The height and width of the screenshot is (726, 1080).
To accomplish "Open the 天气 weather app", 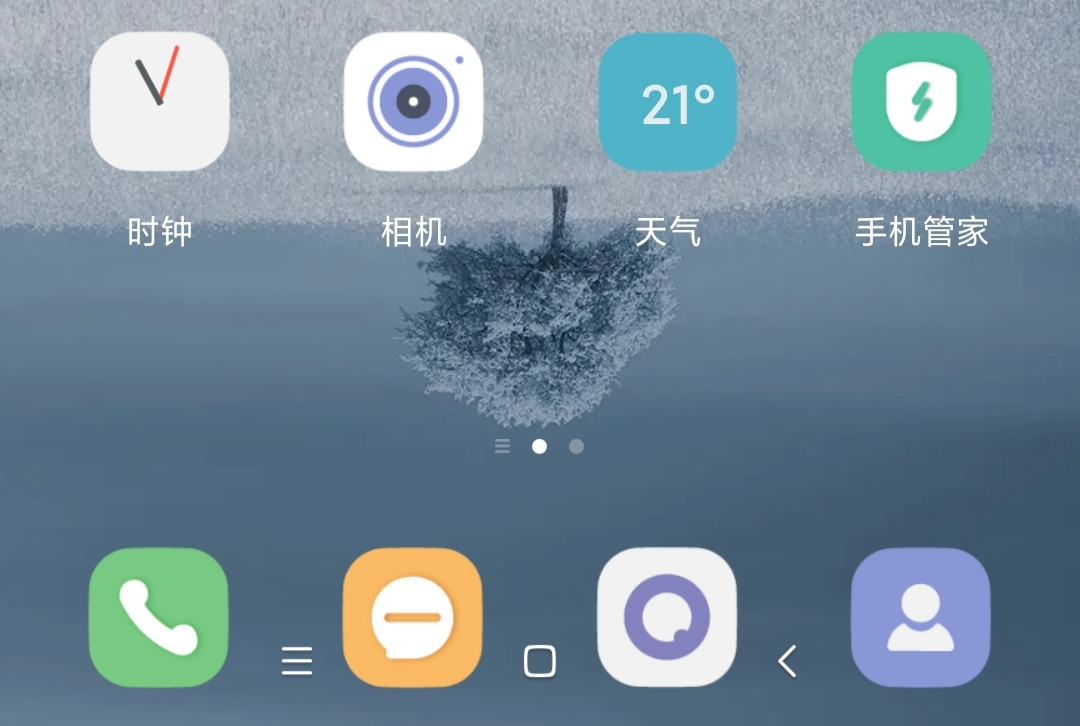I will pyautogui.click(x=667, y=102).
